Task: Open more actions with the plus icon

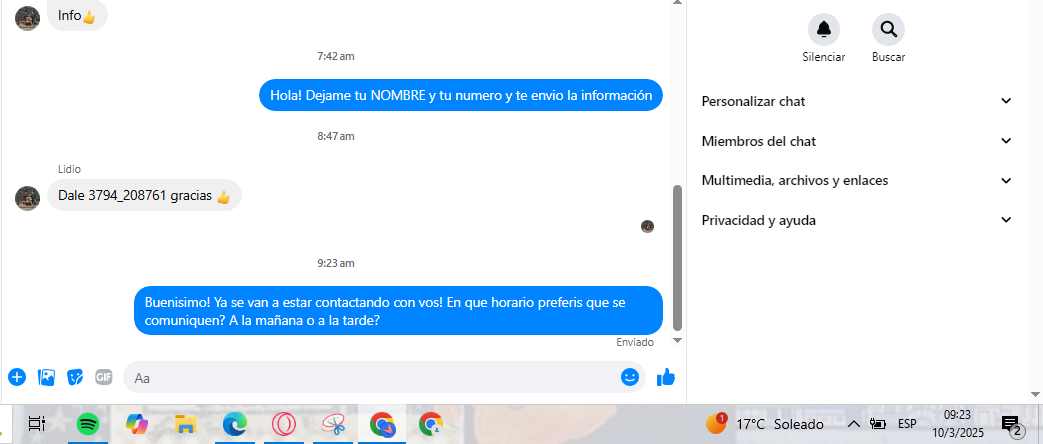Action: click(x=16, y=377)
